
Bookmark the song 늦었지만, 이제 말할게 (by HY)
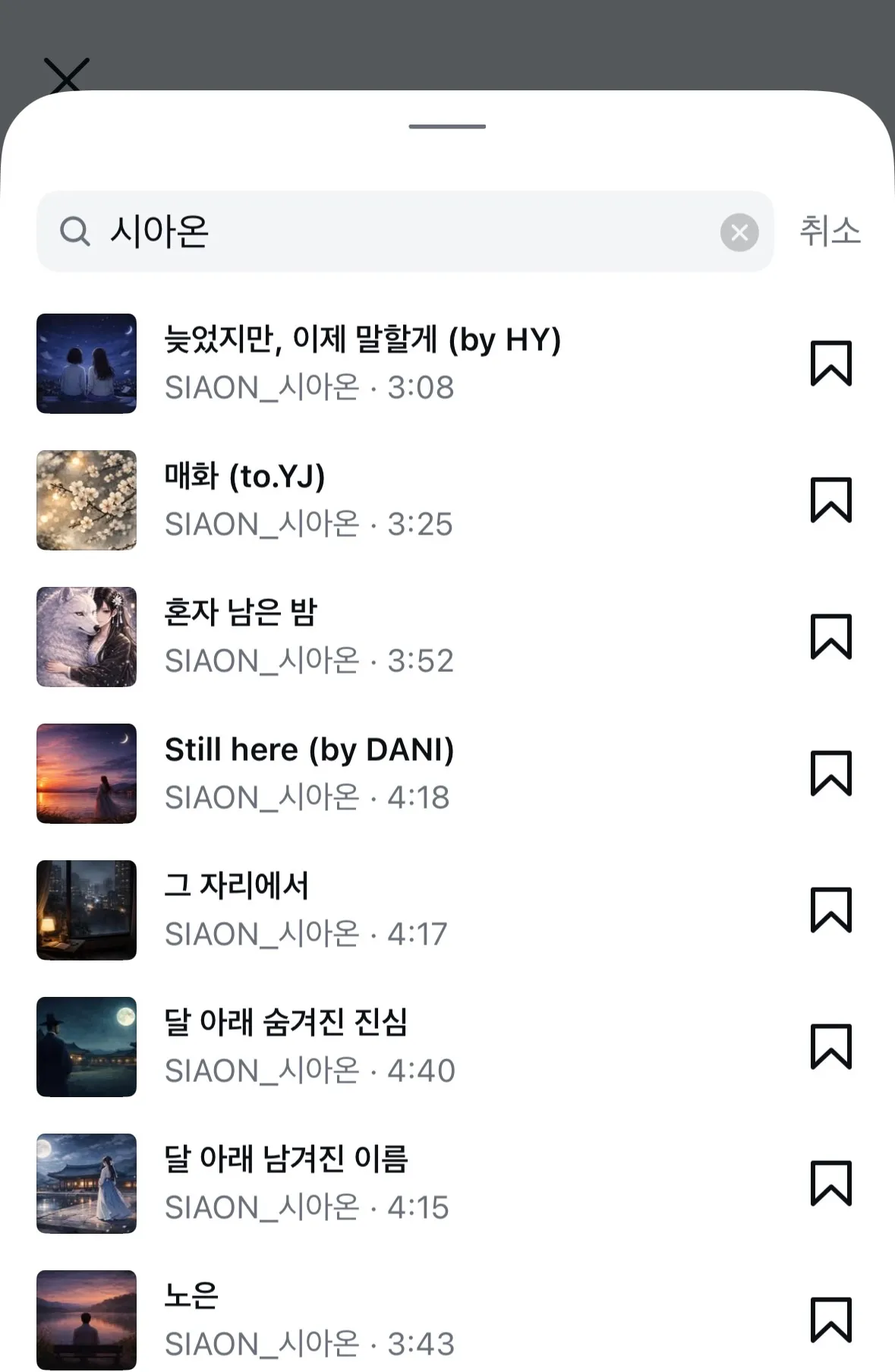click(x=832, y=363)
